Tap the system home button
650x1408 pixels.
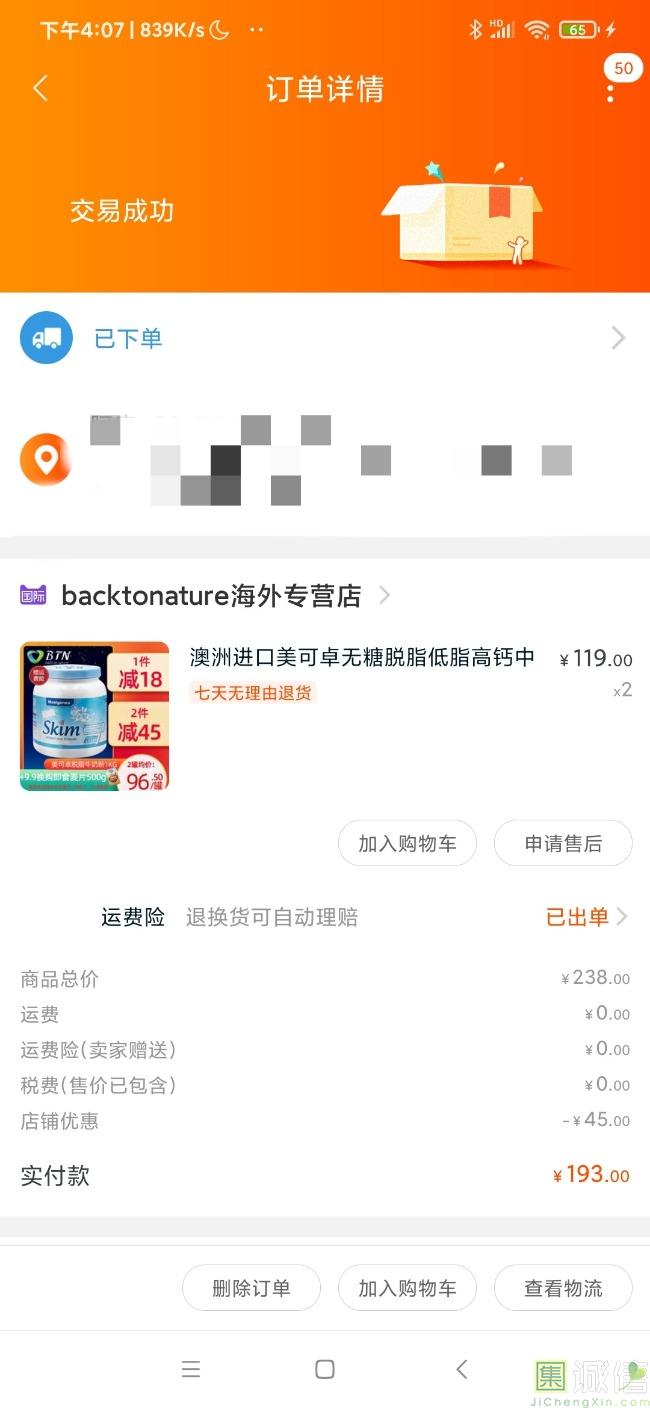pyautogui.click(x=324, y=1369)
